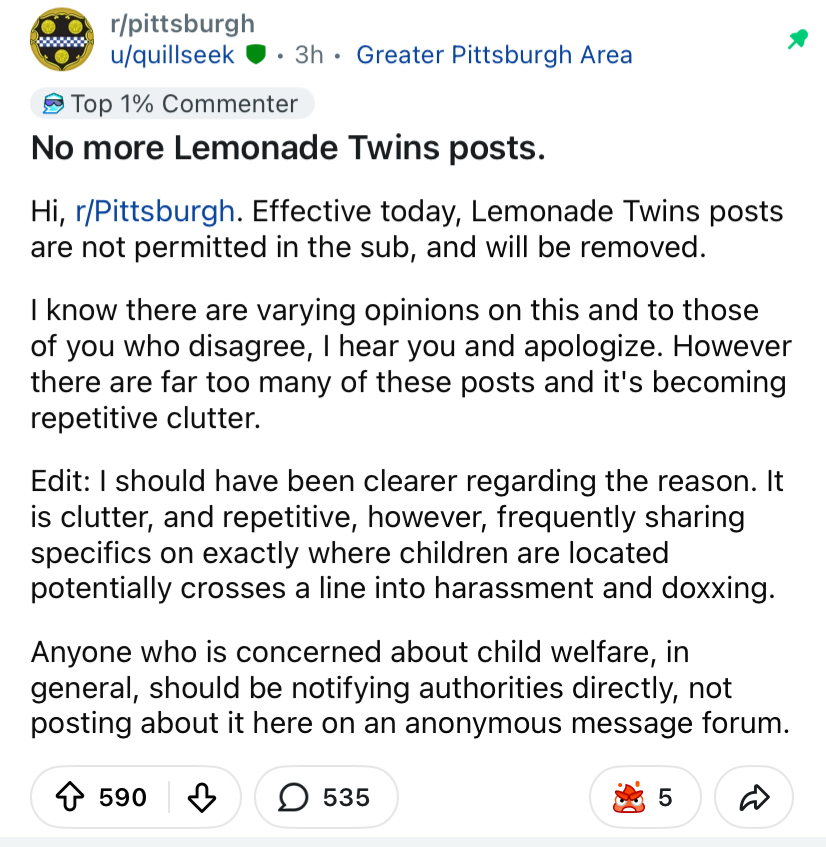Tap the r/Pittsburgh link in post text

point(156,212)
